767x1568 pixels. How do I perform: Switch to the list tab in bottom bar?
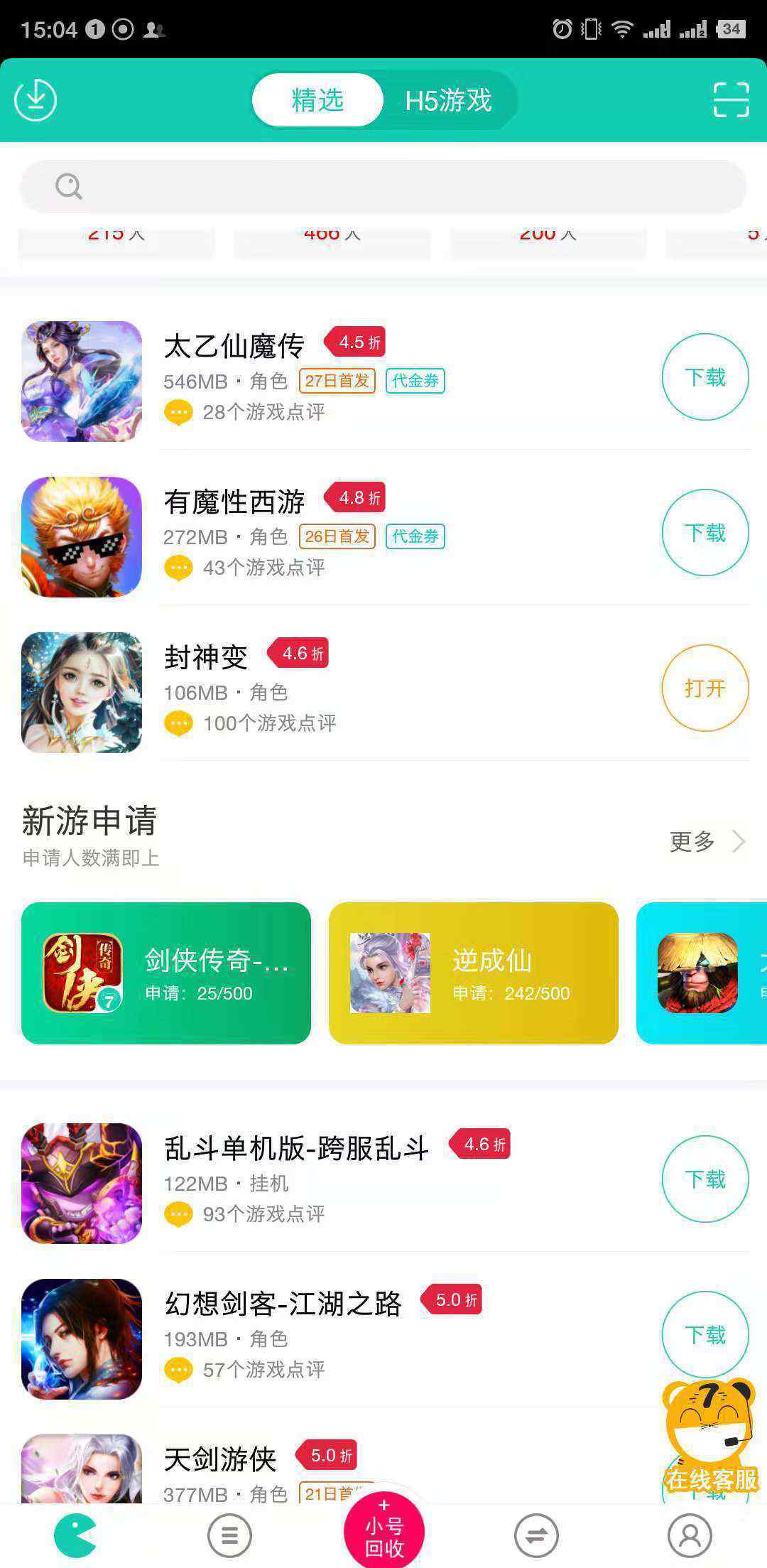(x=229, y=1535)
